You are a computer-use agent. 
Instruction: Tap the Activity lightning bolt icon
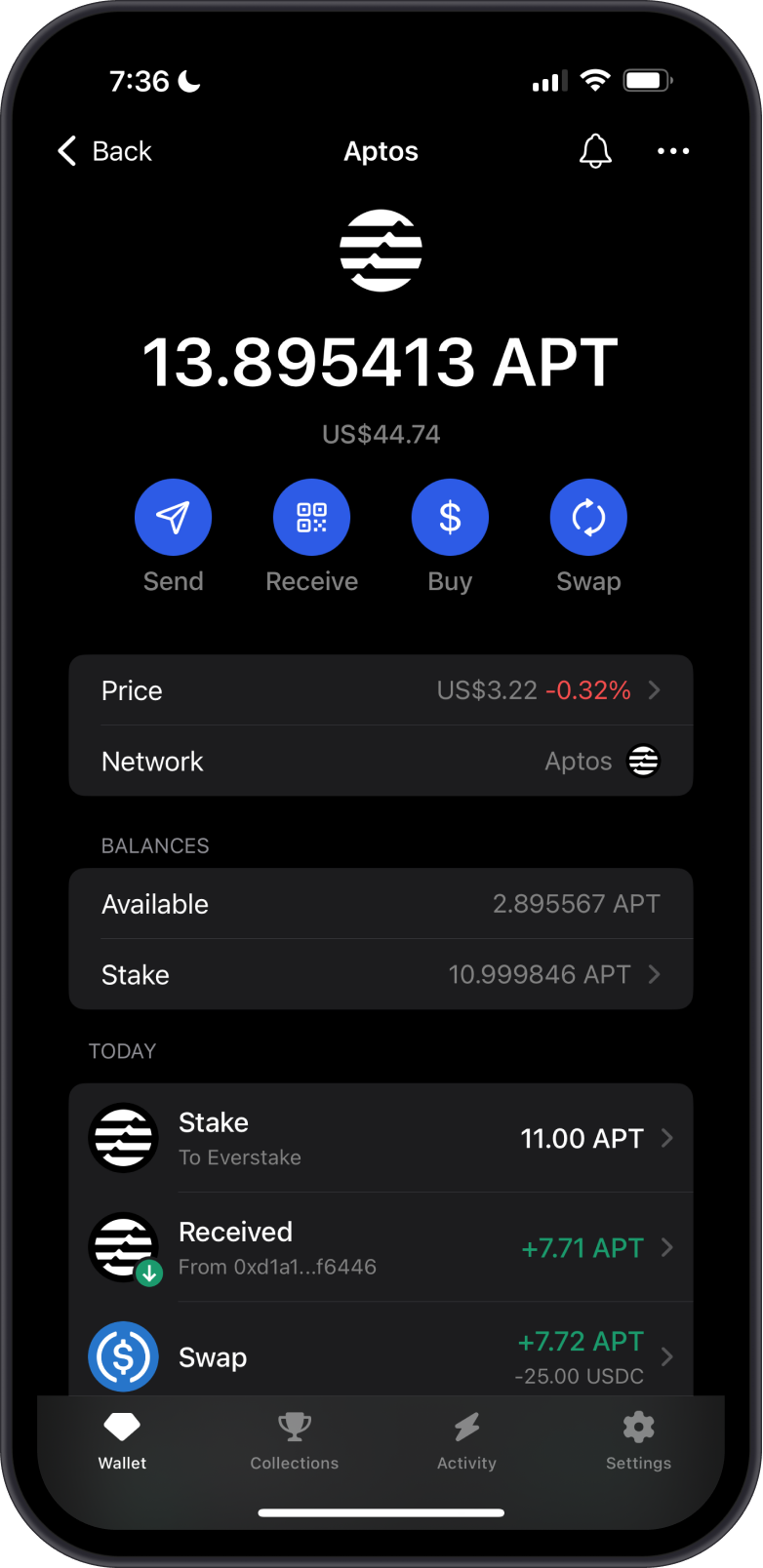[466, 1428]
